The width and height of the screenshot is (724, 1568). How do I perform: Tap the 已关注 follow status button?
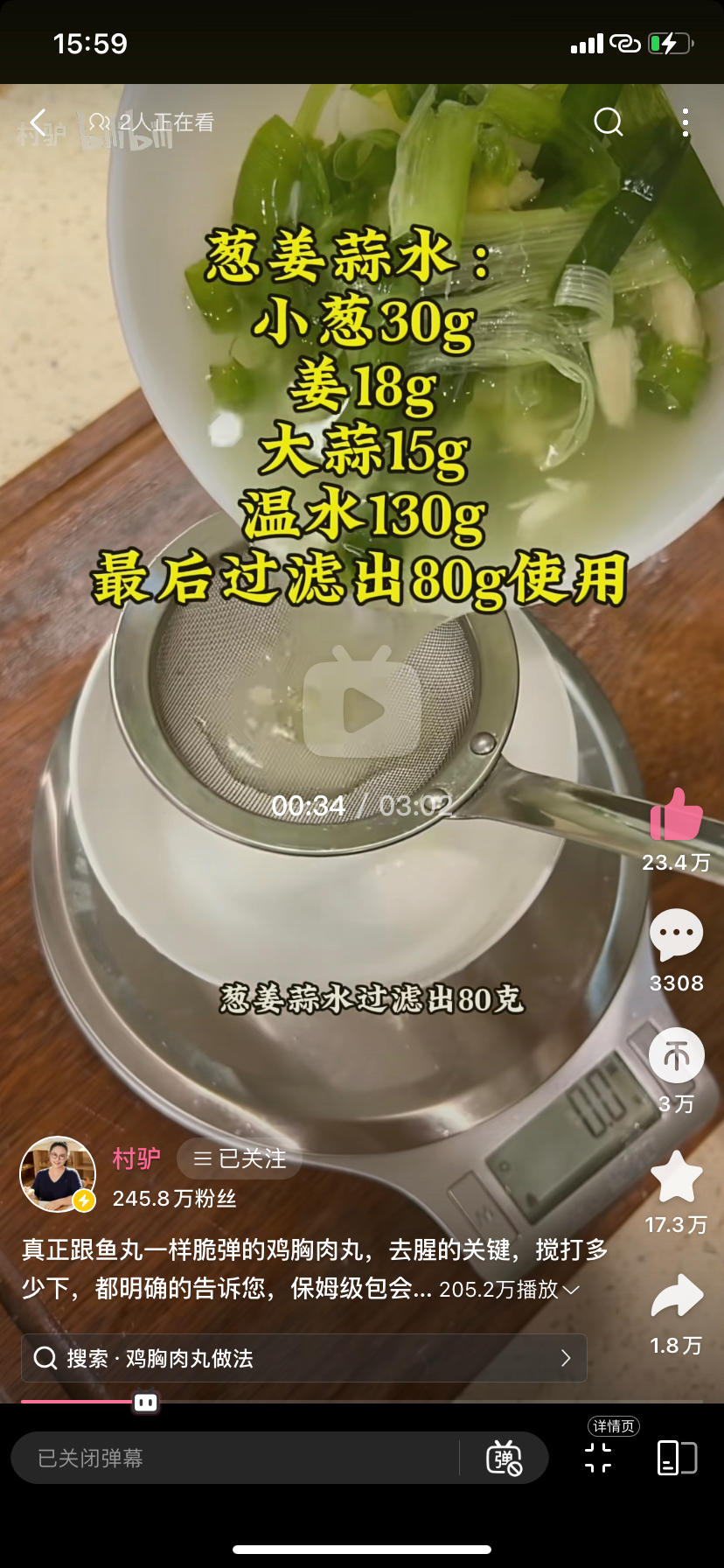click(240, 1159)
